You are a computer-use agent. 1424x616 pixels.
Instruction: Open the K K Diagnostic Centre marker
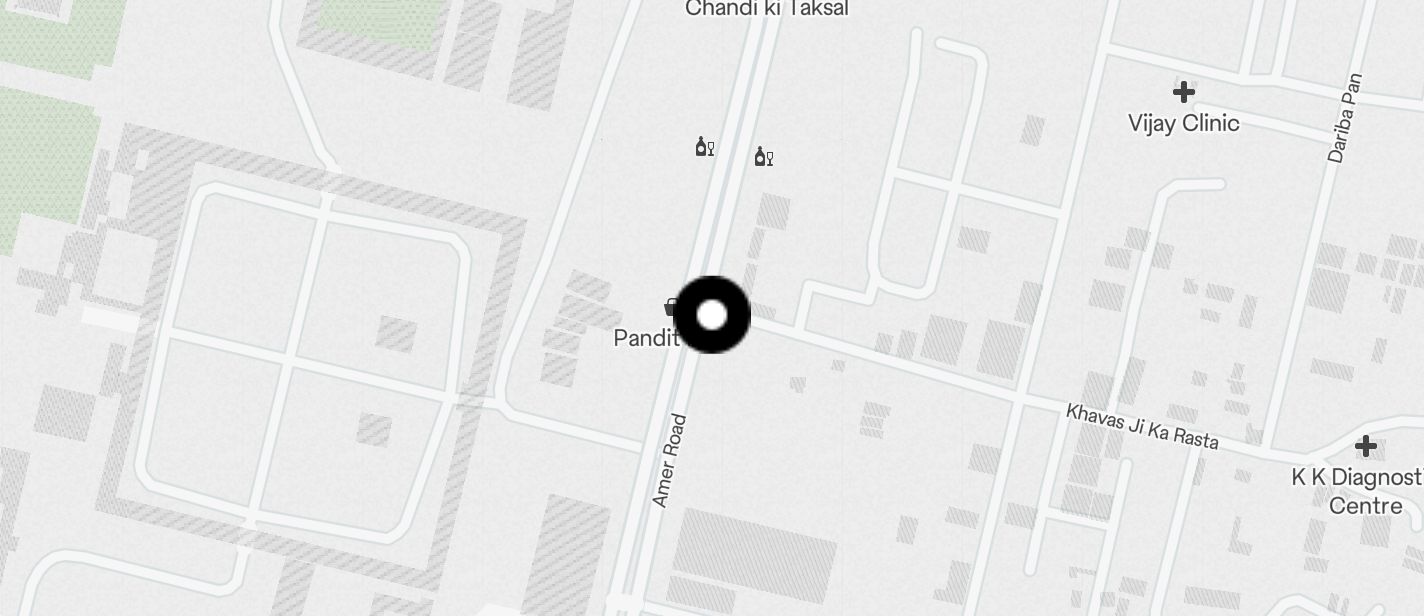click(x=1365, y=446)
